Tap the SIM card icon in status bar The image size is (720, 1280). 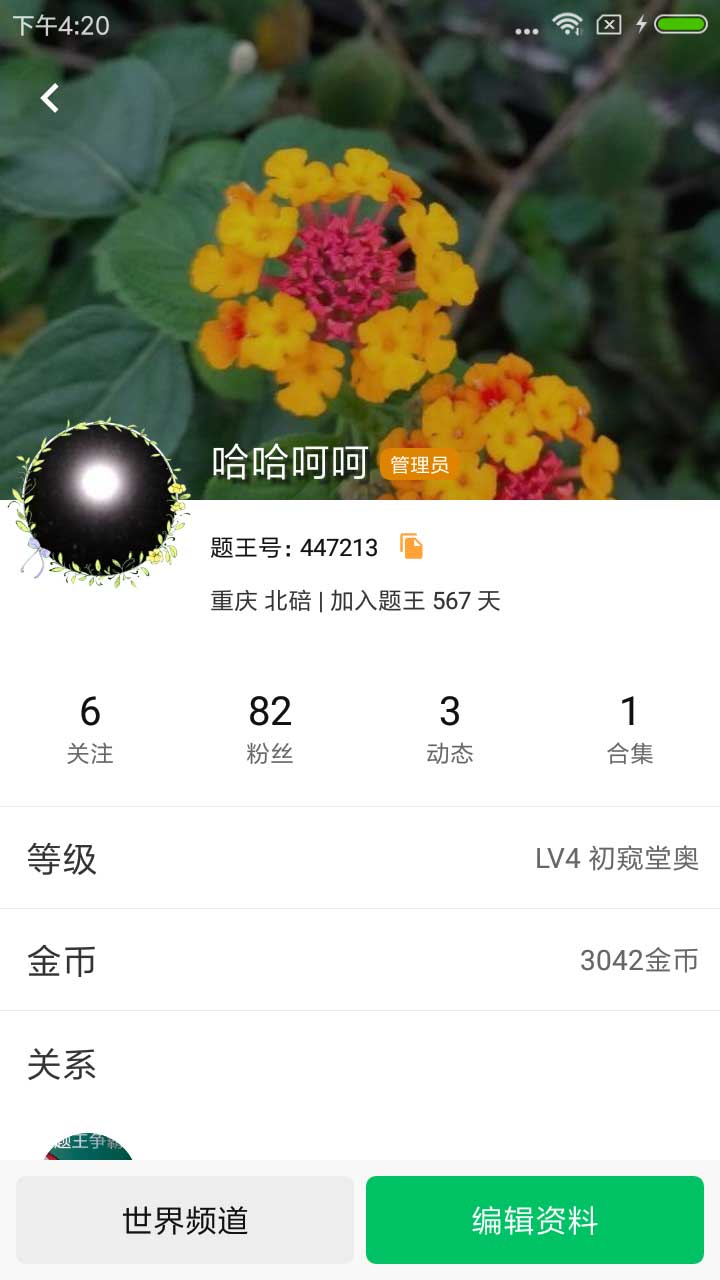point(608,28)
